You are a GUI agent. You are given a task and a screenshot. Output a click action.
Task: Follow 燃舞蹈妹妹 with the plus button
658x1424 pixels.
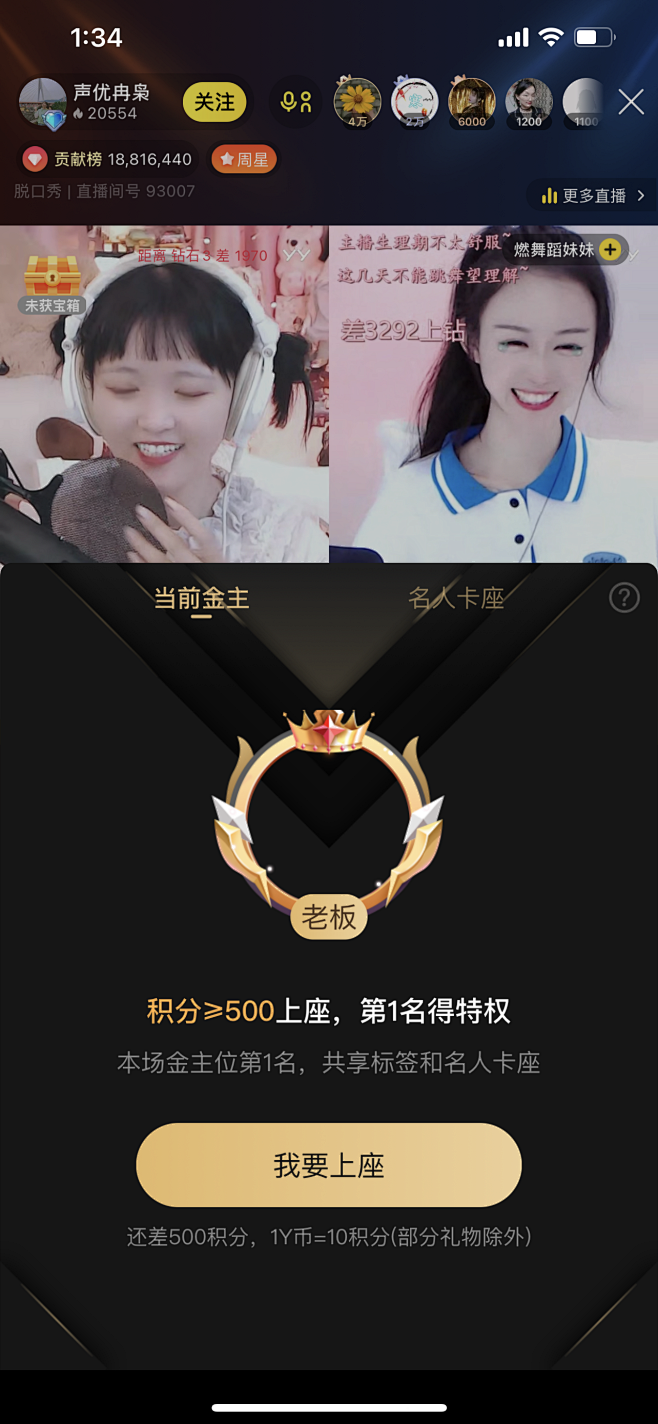tap(610, 250)
